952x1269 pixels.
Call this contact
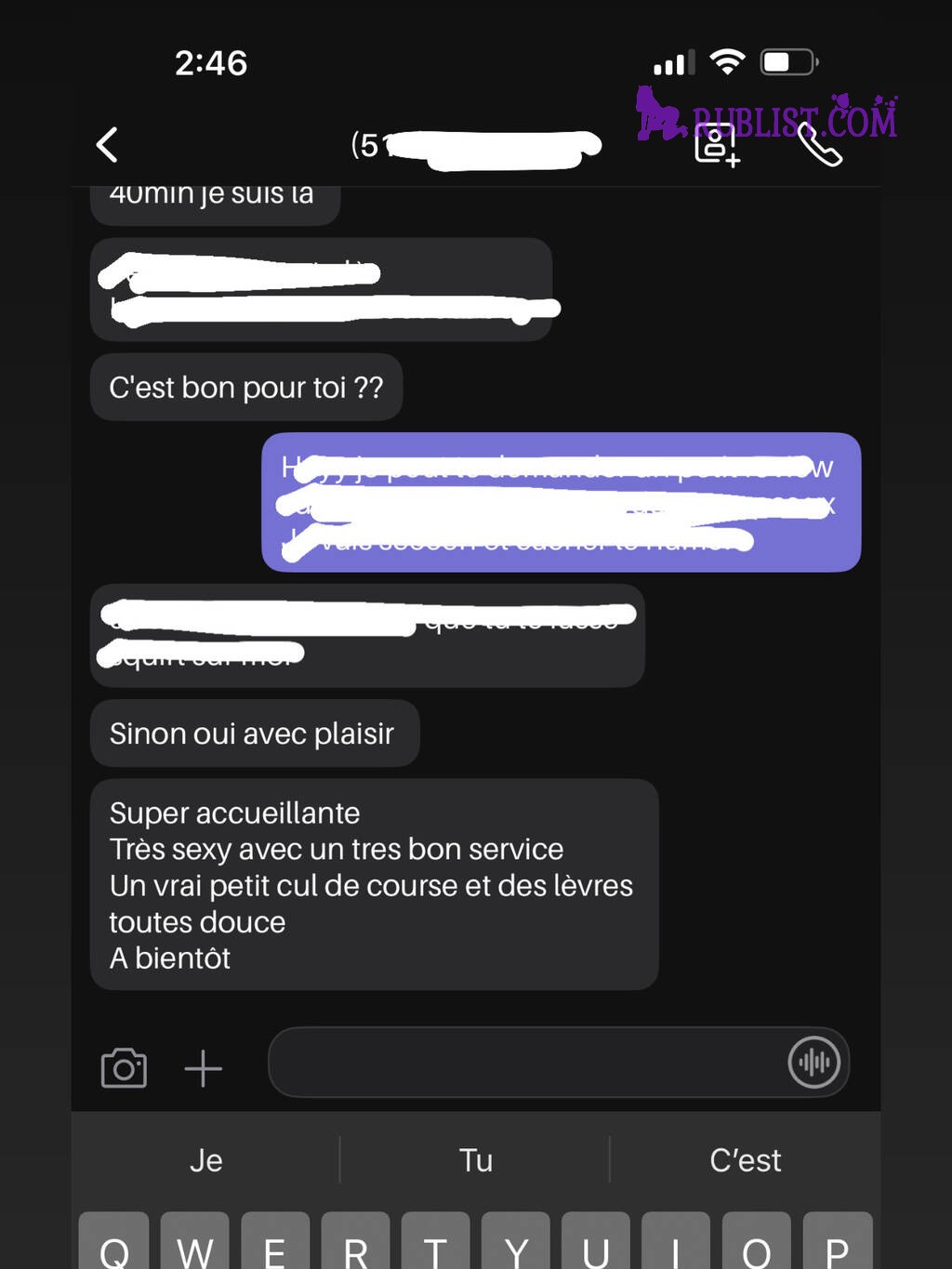click(821, 146)
